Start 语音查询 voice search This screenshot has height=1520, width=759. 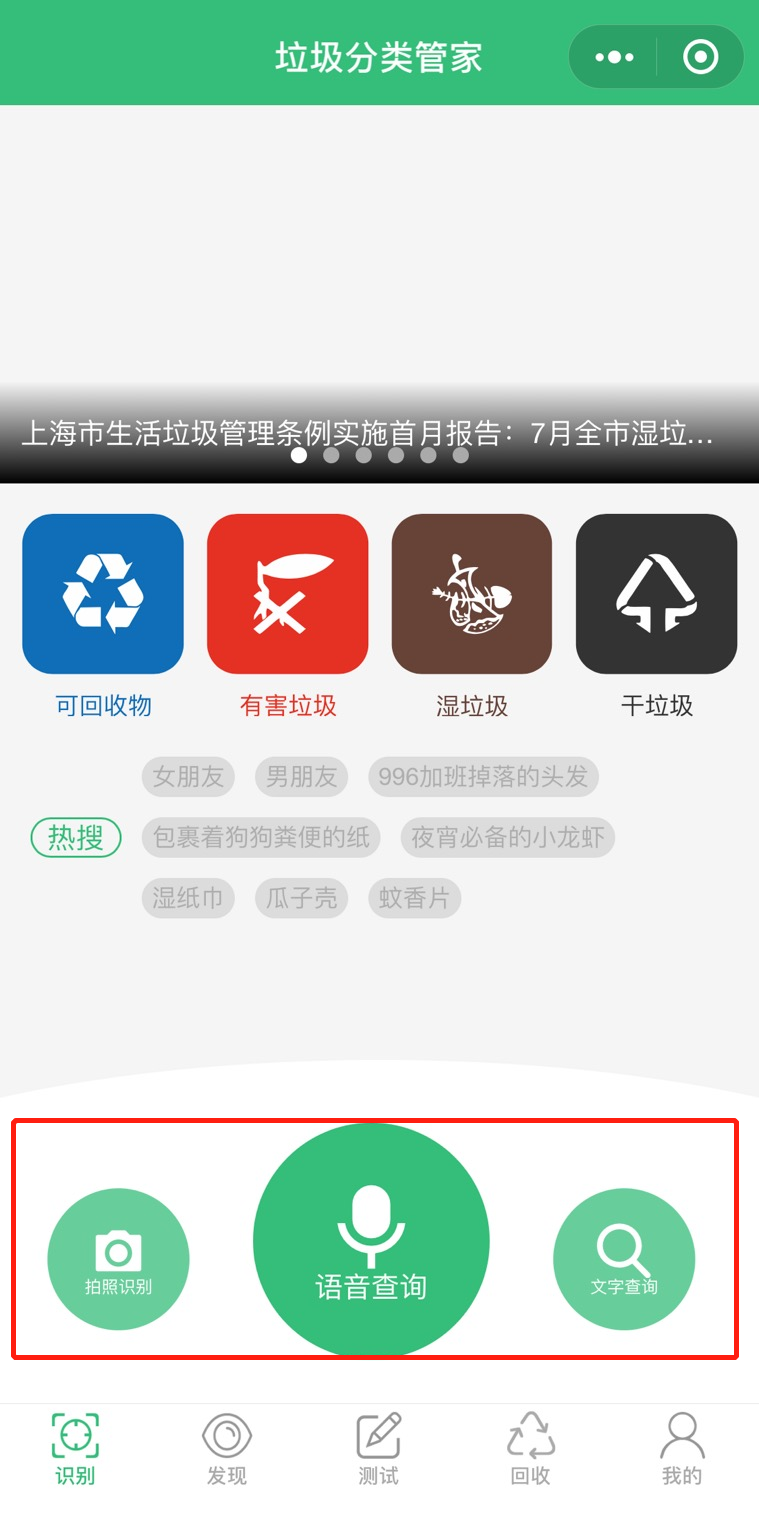tap(371, 1240)
